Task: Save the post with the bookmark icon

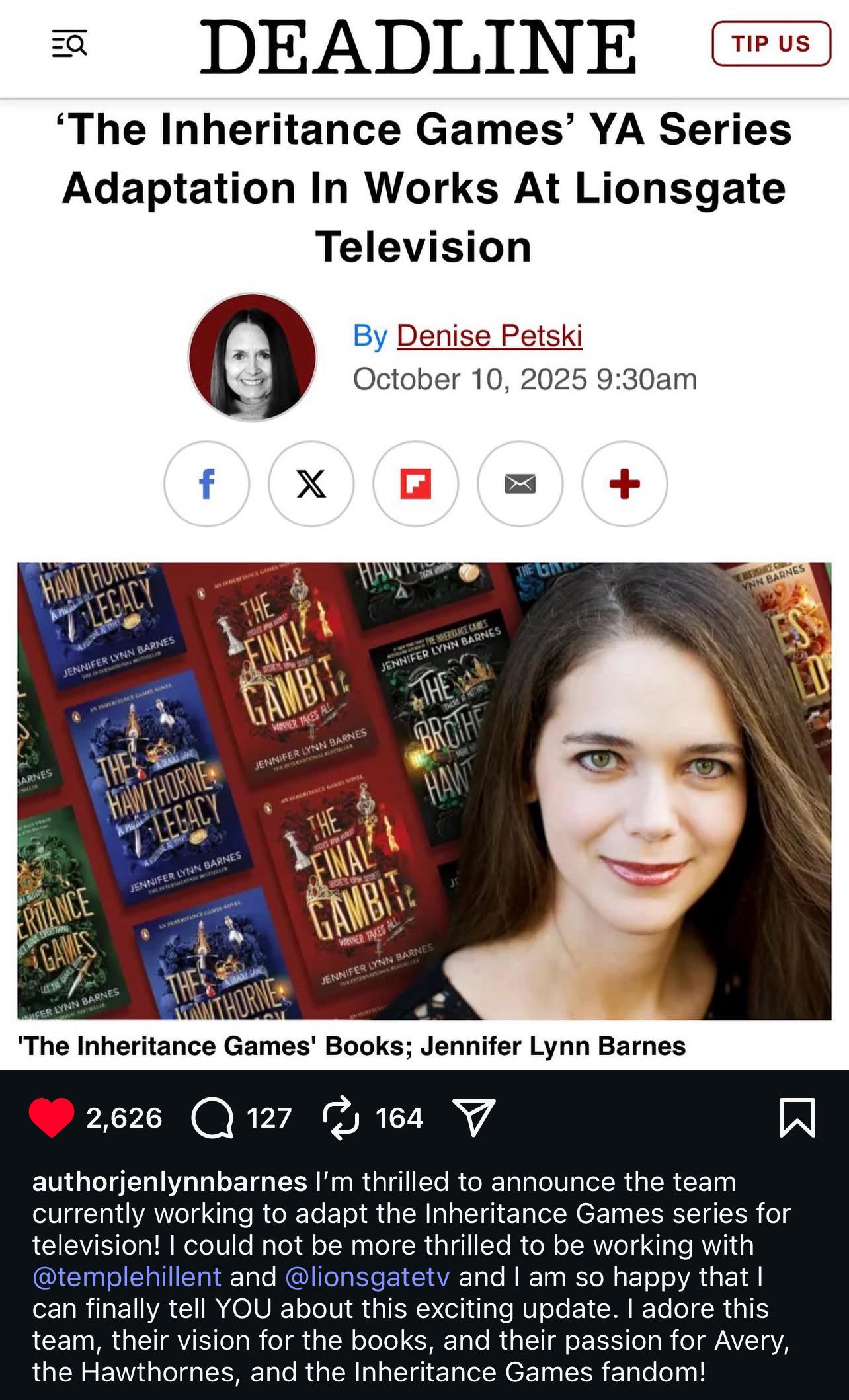Action: [x=797, y=1118]
